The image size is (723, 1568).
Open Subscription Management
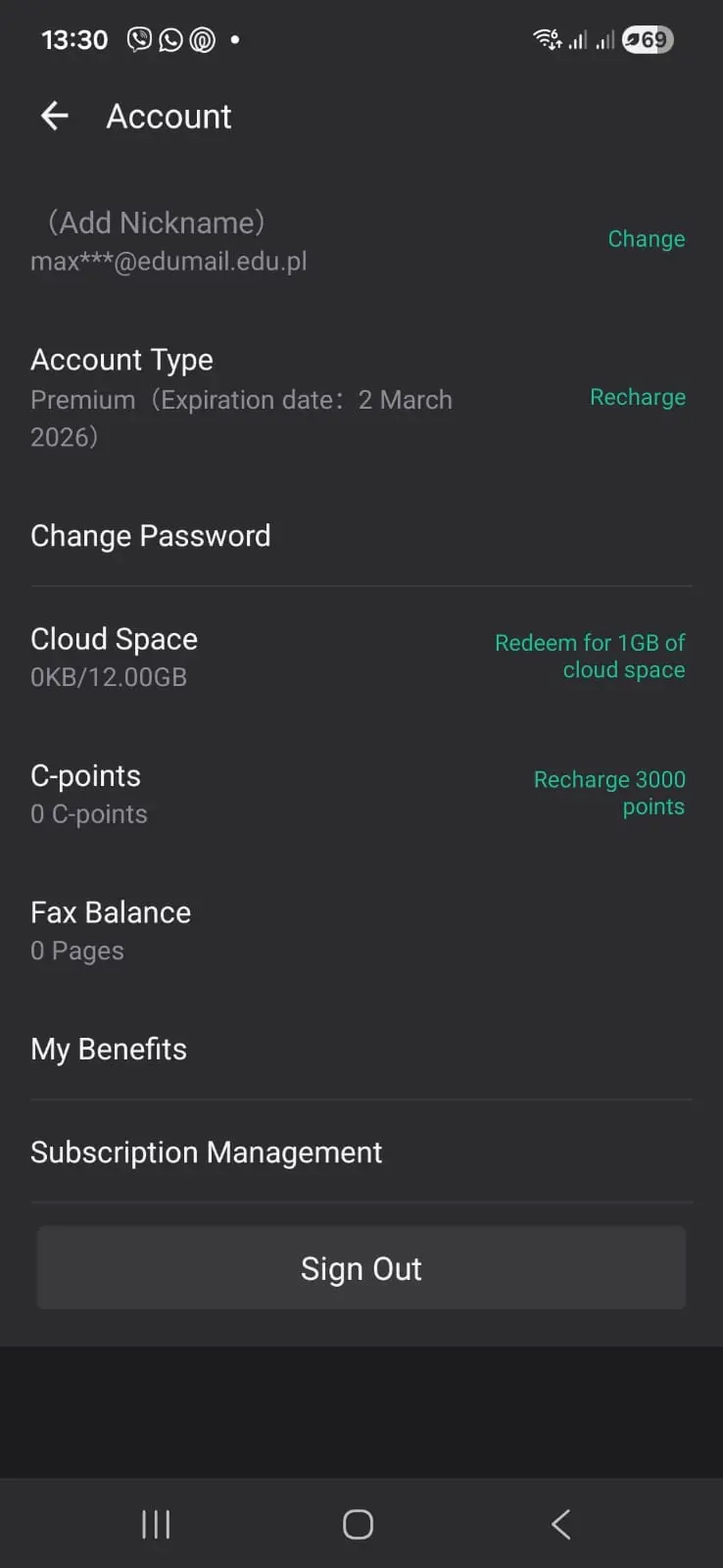(361, 1151)
